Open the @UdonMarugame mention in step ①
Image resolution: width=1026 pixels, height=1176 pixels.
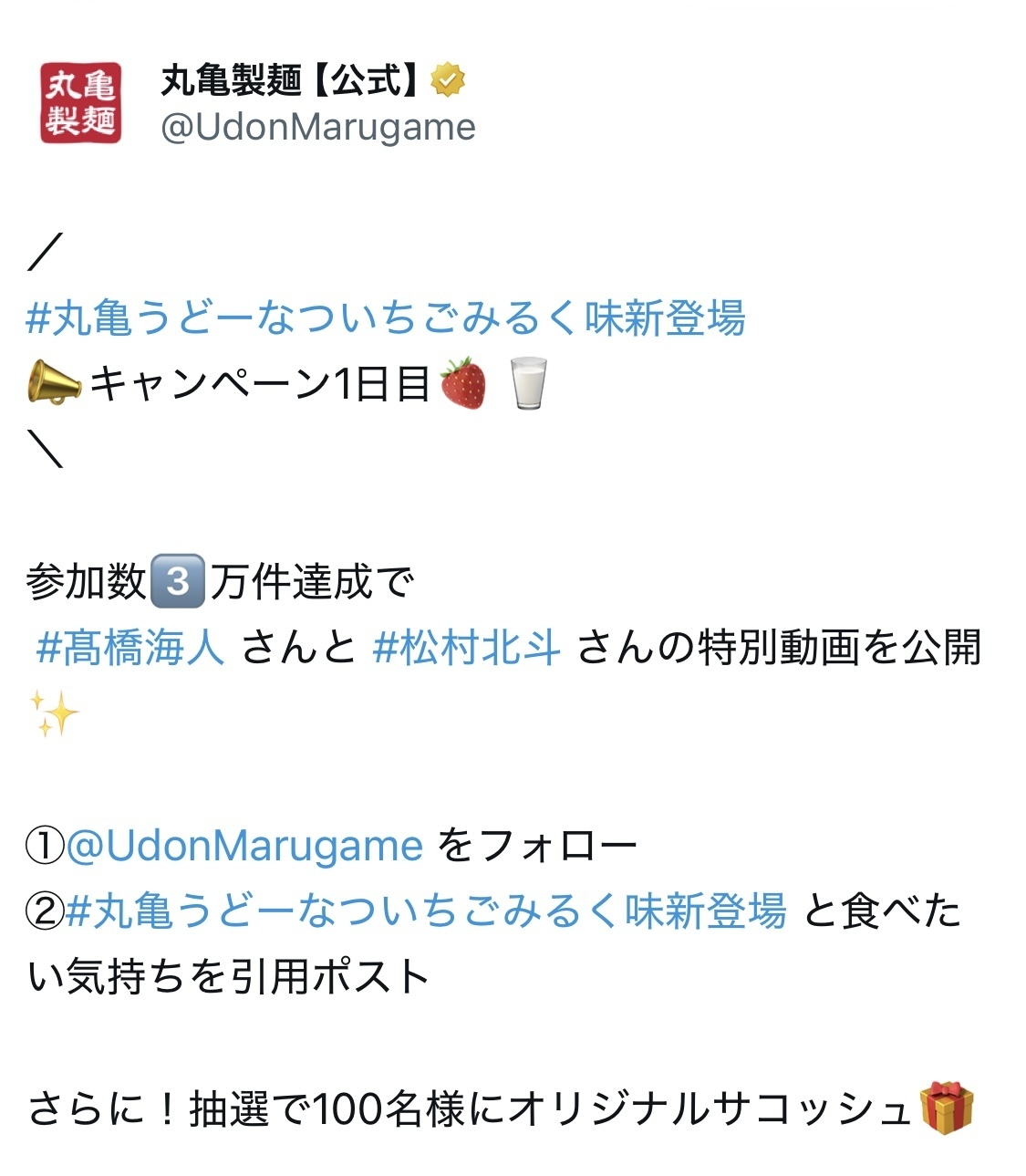point(244,846)
